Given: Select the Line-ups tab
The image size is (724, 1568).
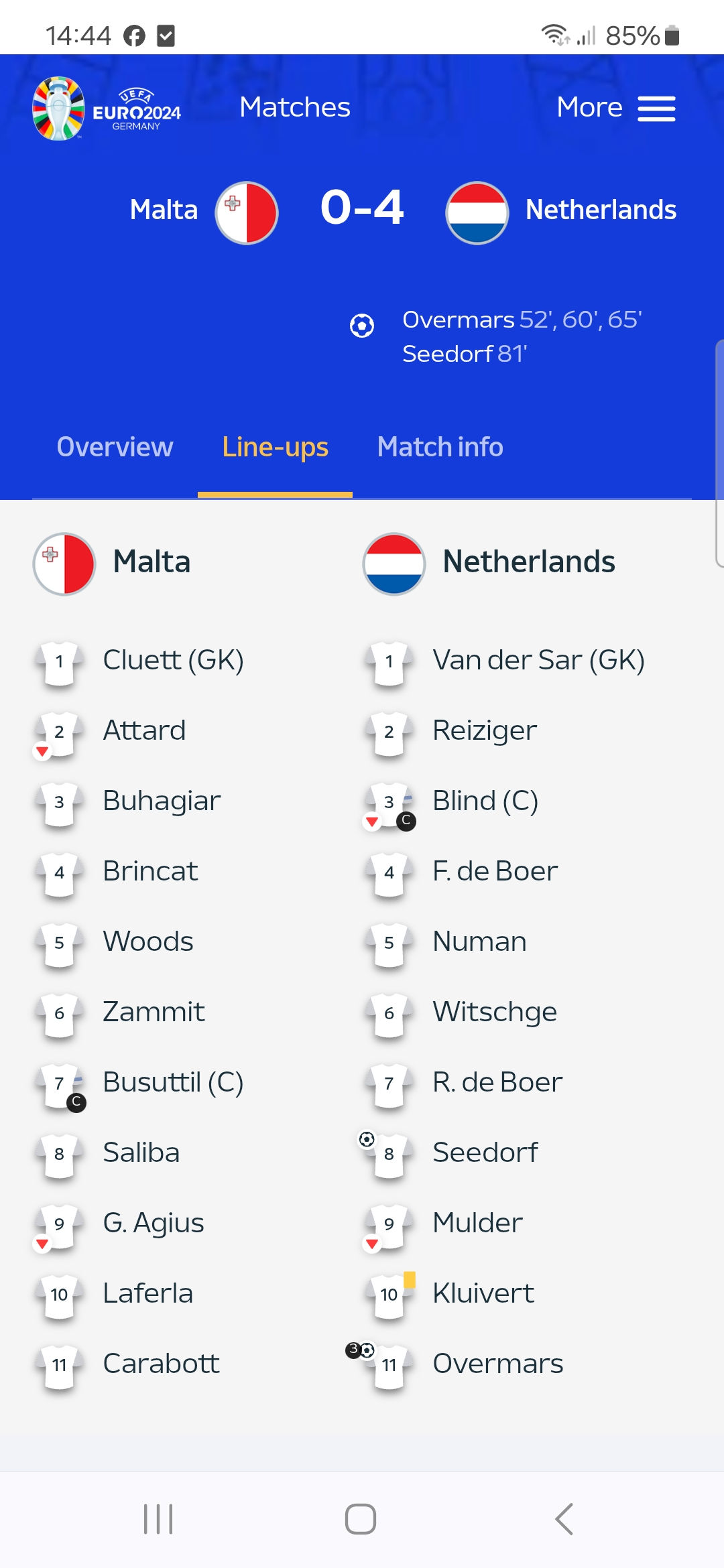Looking at the screenshot, I should 275,447.
